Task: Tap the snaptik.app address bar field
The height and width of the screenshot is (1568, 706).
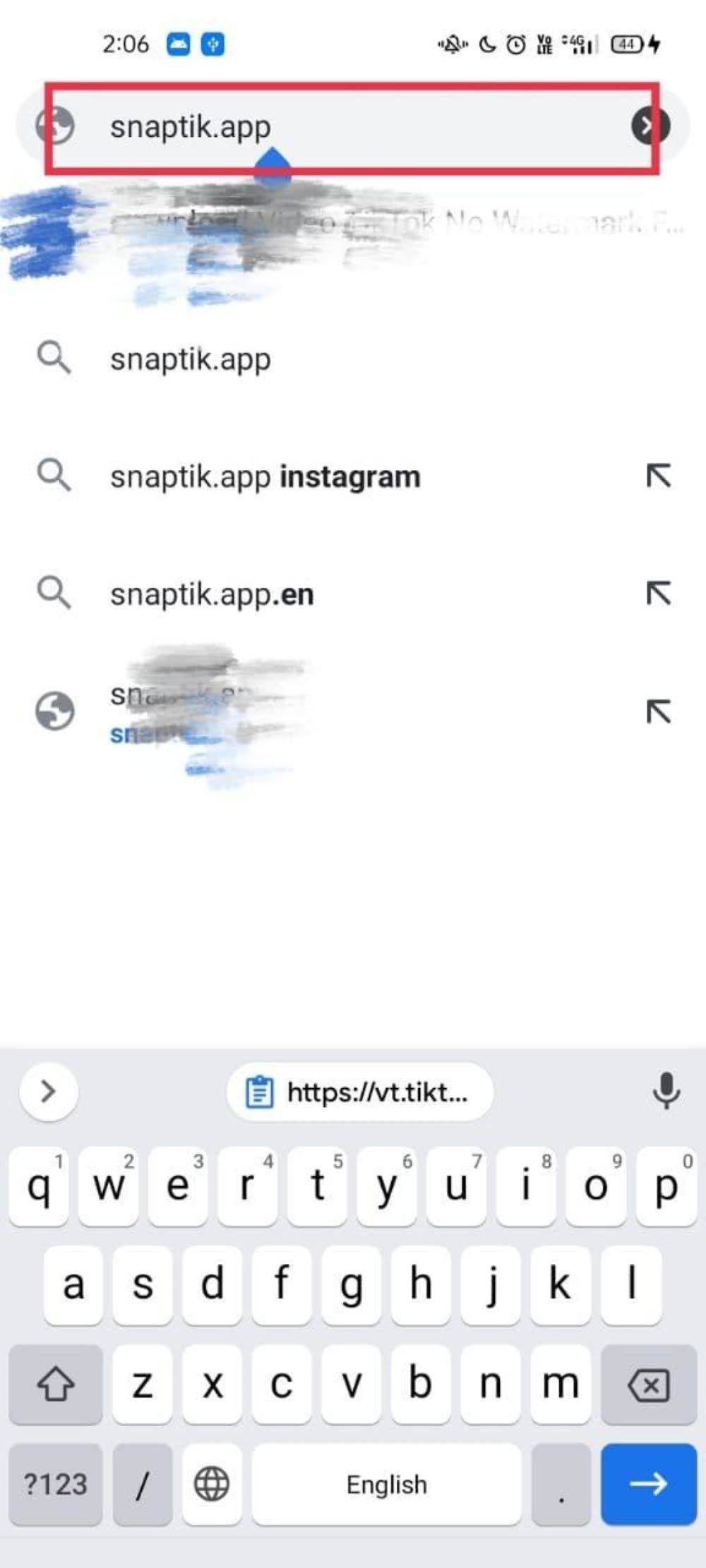Action: (x=339, y=127)
